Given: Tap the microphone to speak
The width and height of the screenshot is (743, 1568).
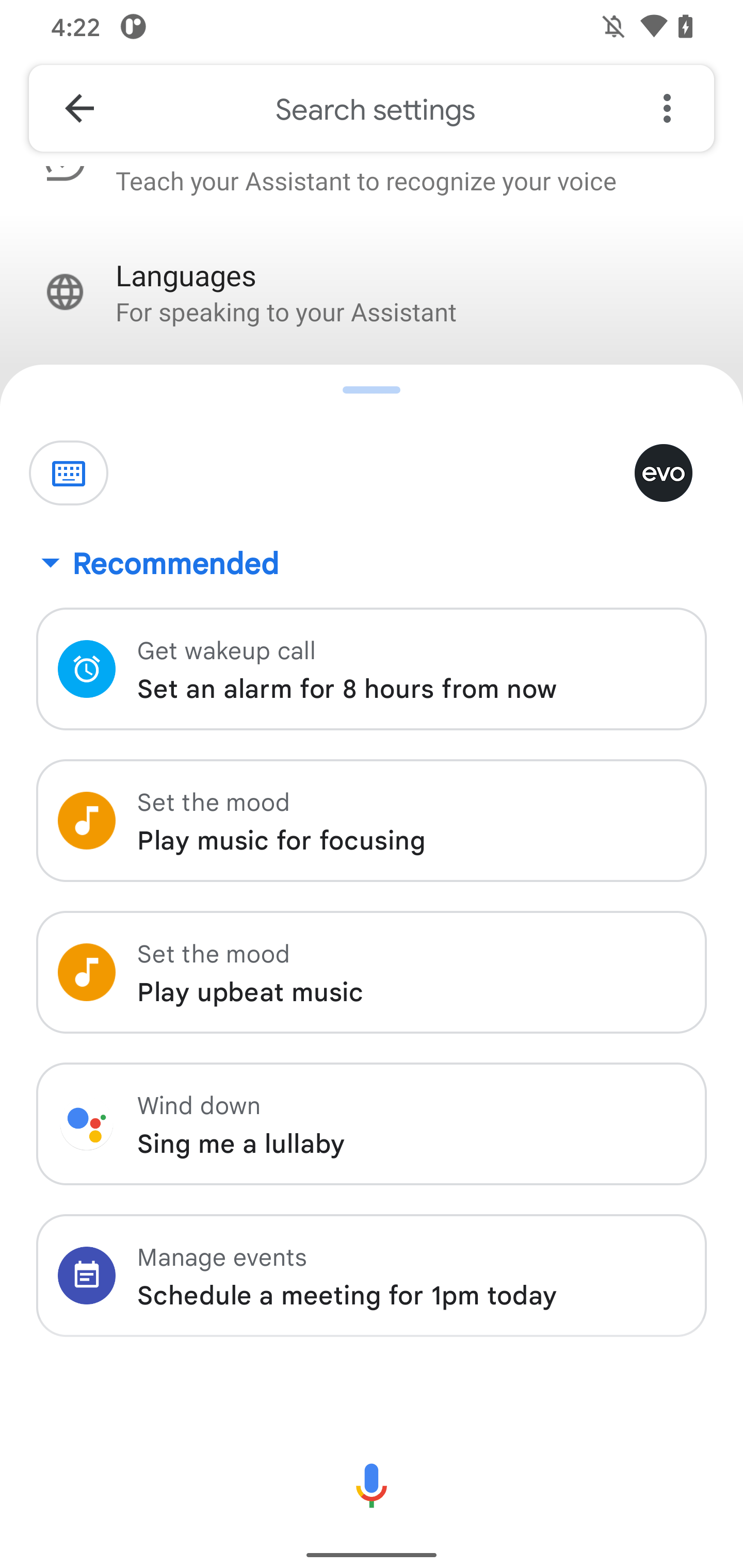Looking at the screenshot, I should coord(372,1484).
